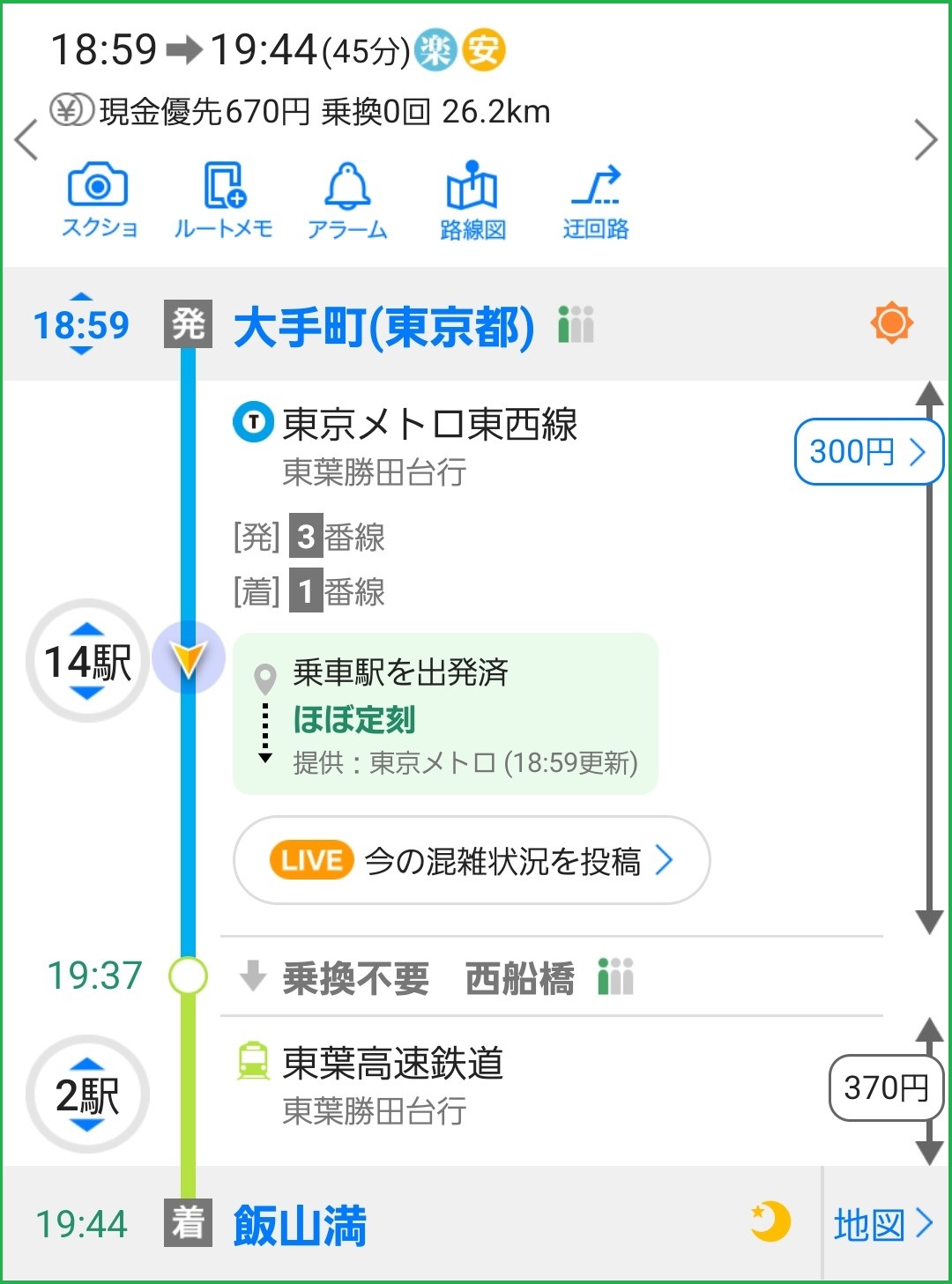Check the night weather icon at 飯山満
The height and width of the screenshot is (1284, 952).
tap(770, 1221)
